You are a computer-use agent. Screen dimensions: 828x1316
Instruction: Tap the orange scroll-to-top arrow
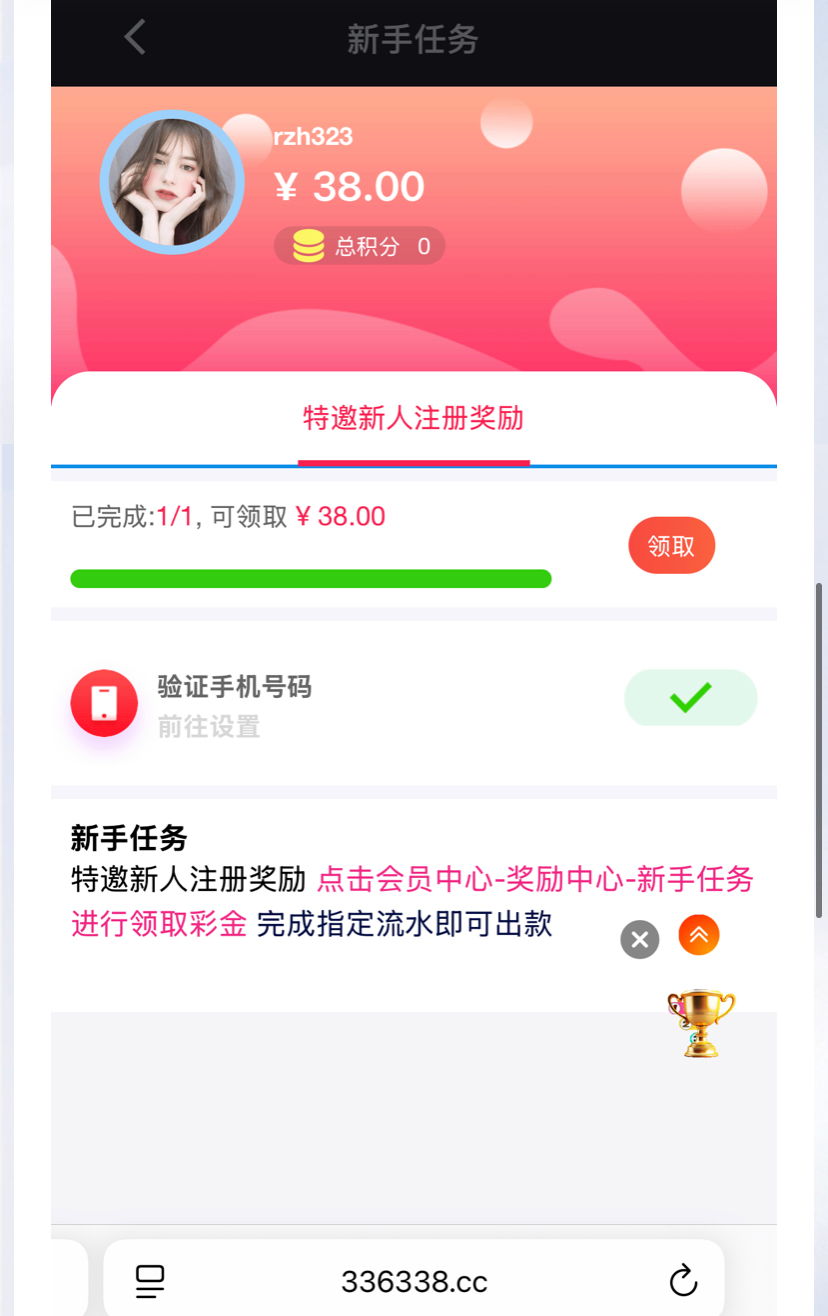click(x=699, y=935)
